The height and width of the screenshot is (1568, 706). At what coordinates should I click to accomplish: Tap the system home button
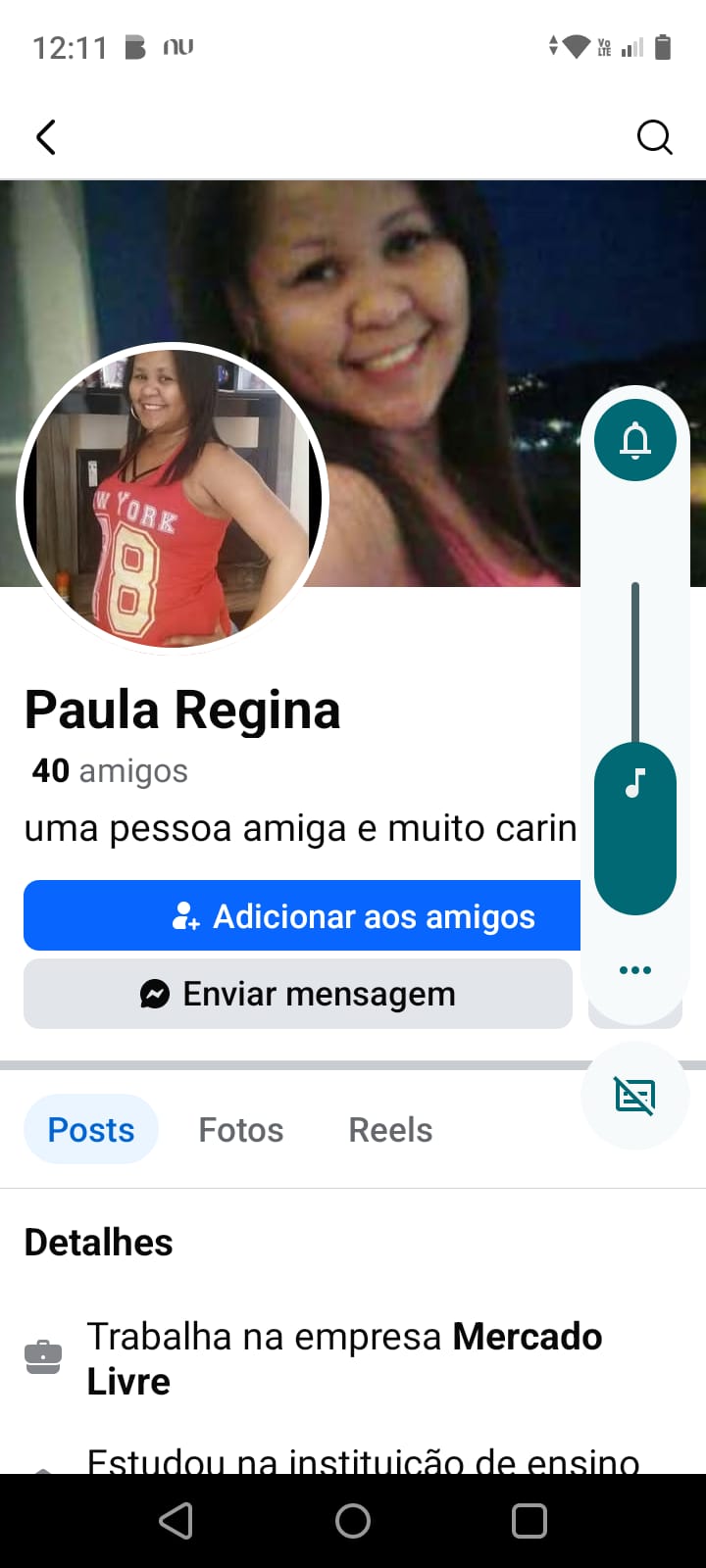pyautogui.click(x=353, y=1521)
